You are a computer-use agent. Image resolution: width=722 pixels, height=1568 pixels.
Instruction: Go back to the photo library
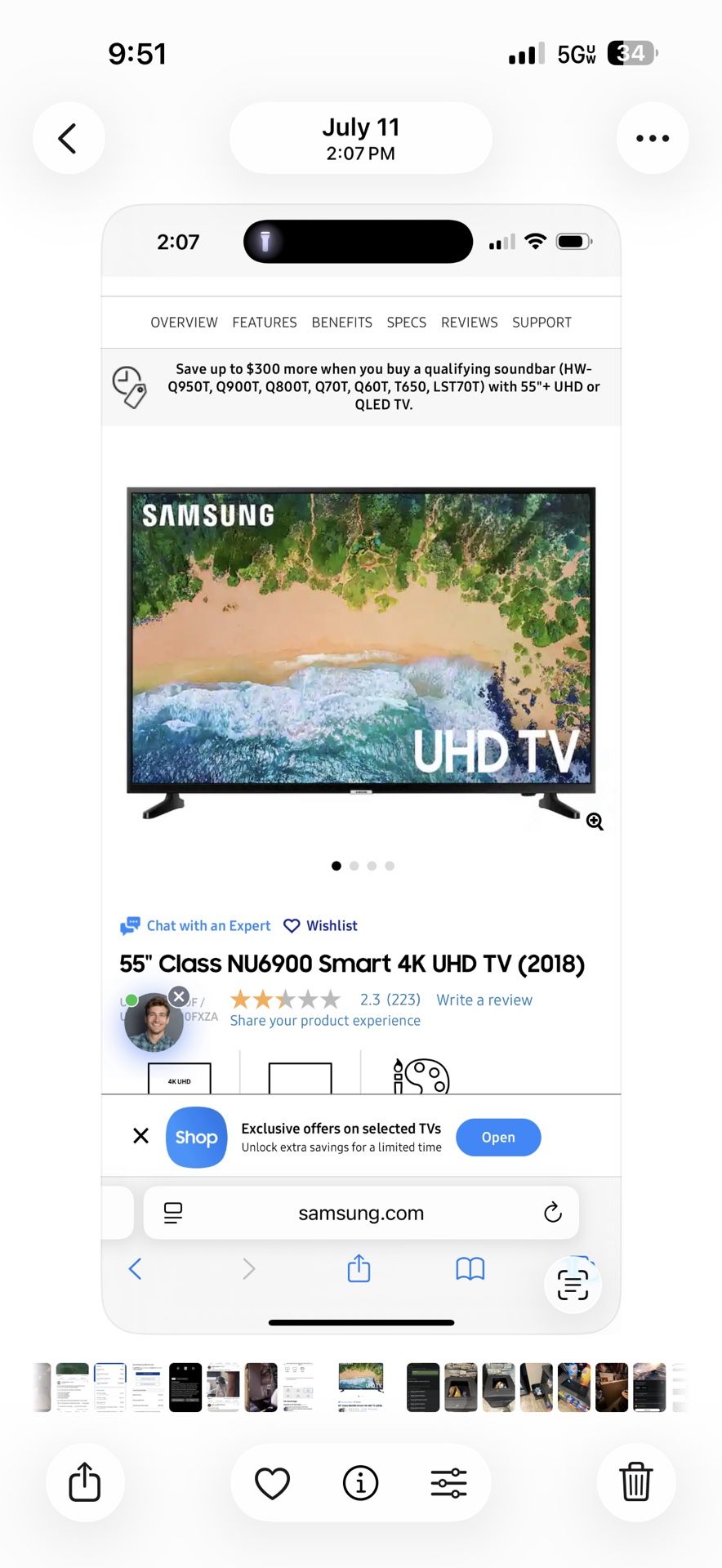pos(69,138)
